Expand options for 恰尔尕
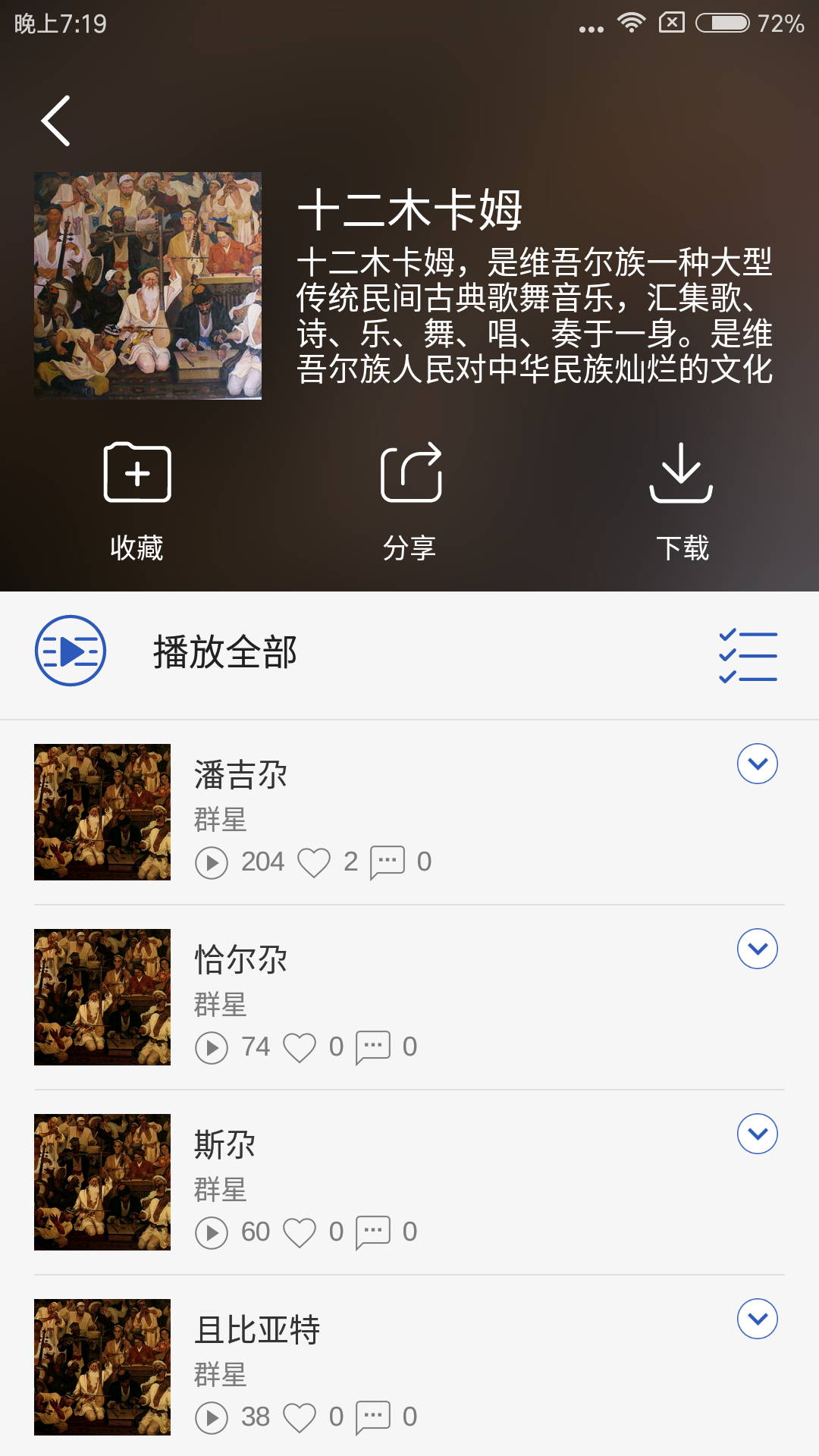Screen dimensions: 819x1456 point(757,949)
